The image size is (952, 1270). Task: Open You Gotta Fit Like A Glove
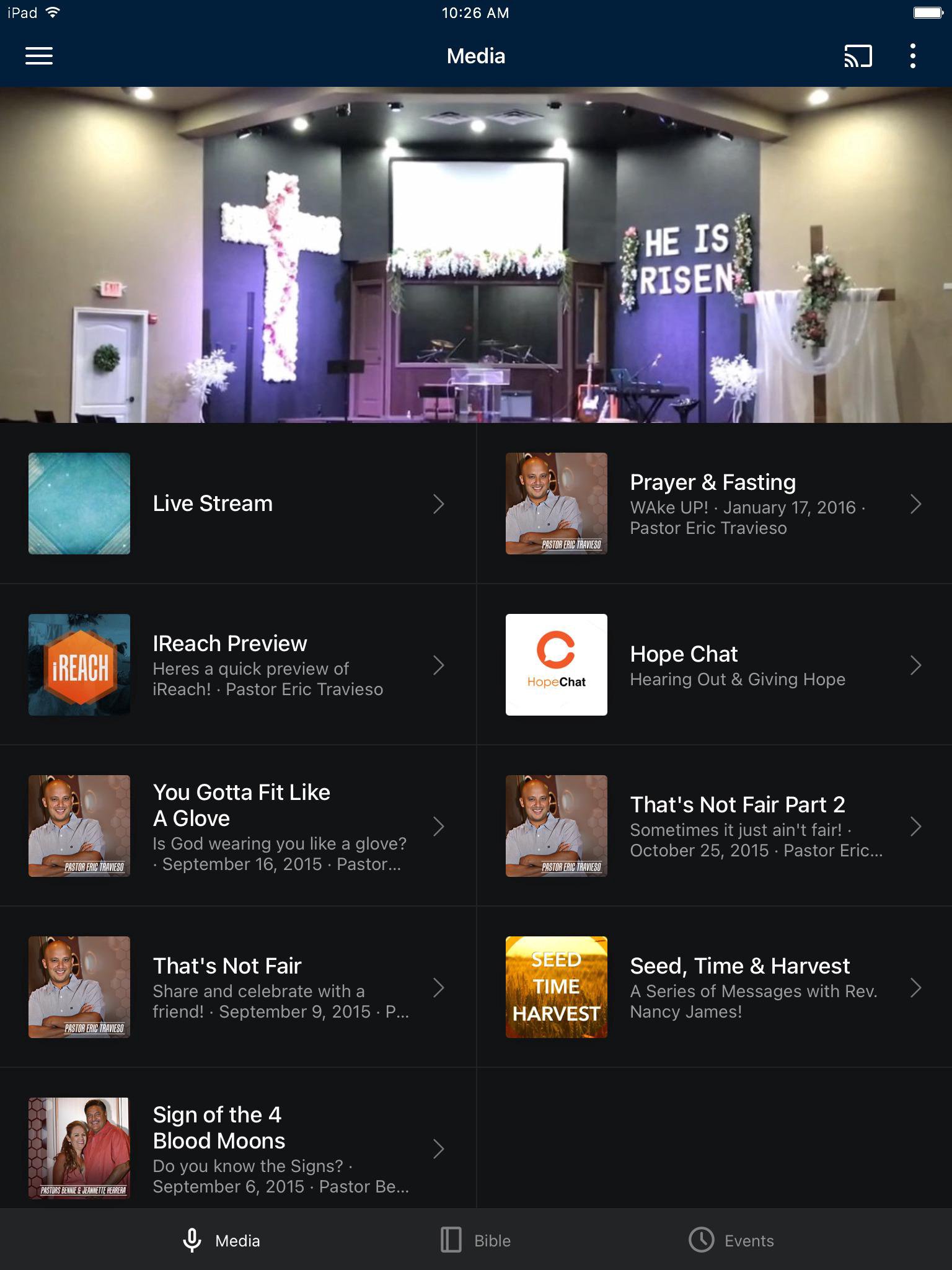(x=238, y=826)
